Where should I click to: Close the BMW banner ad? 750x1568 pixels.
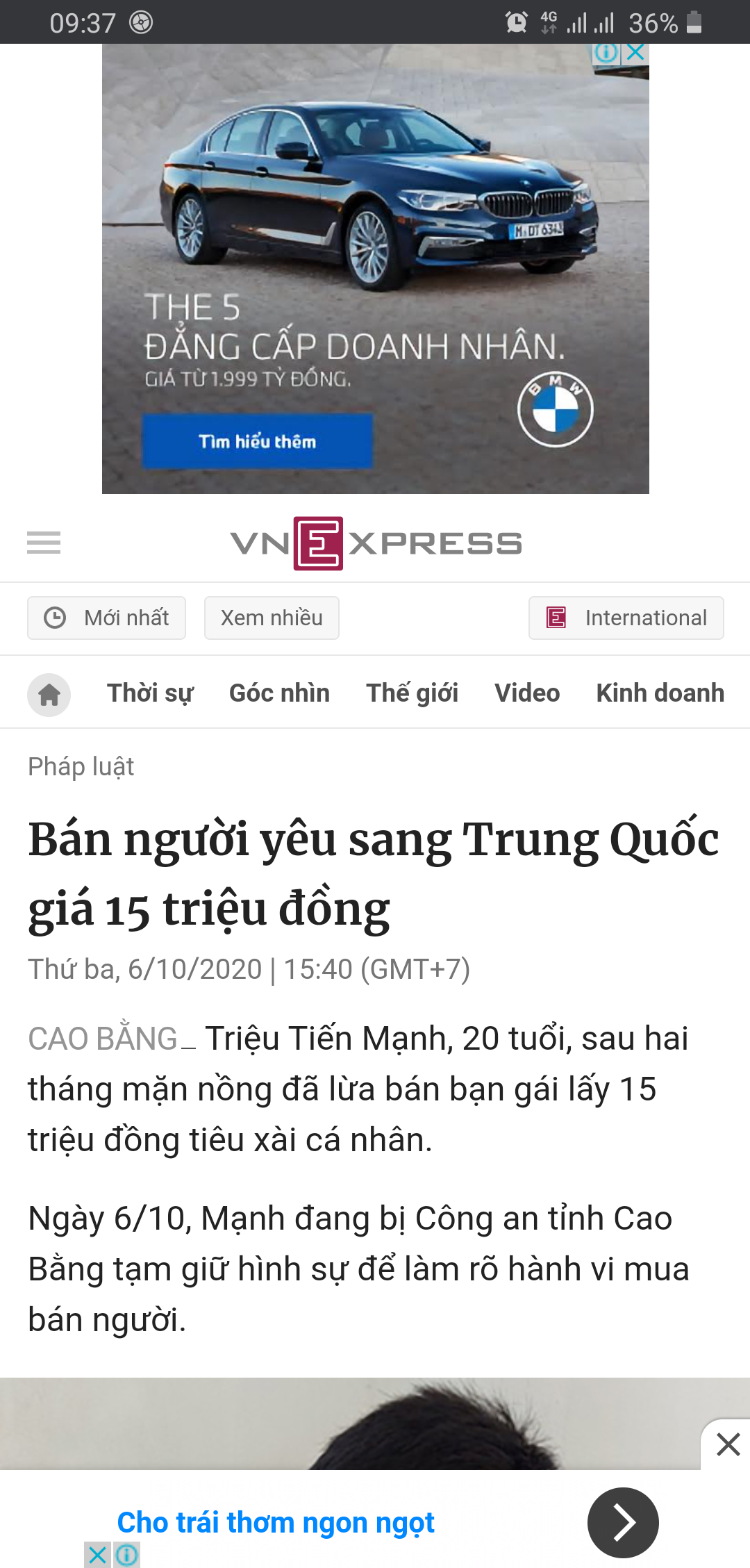click(635, 53)
